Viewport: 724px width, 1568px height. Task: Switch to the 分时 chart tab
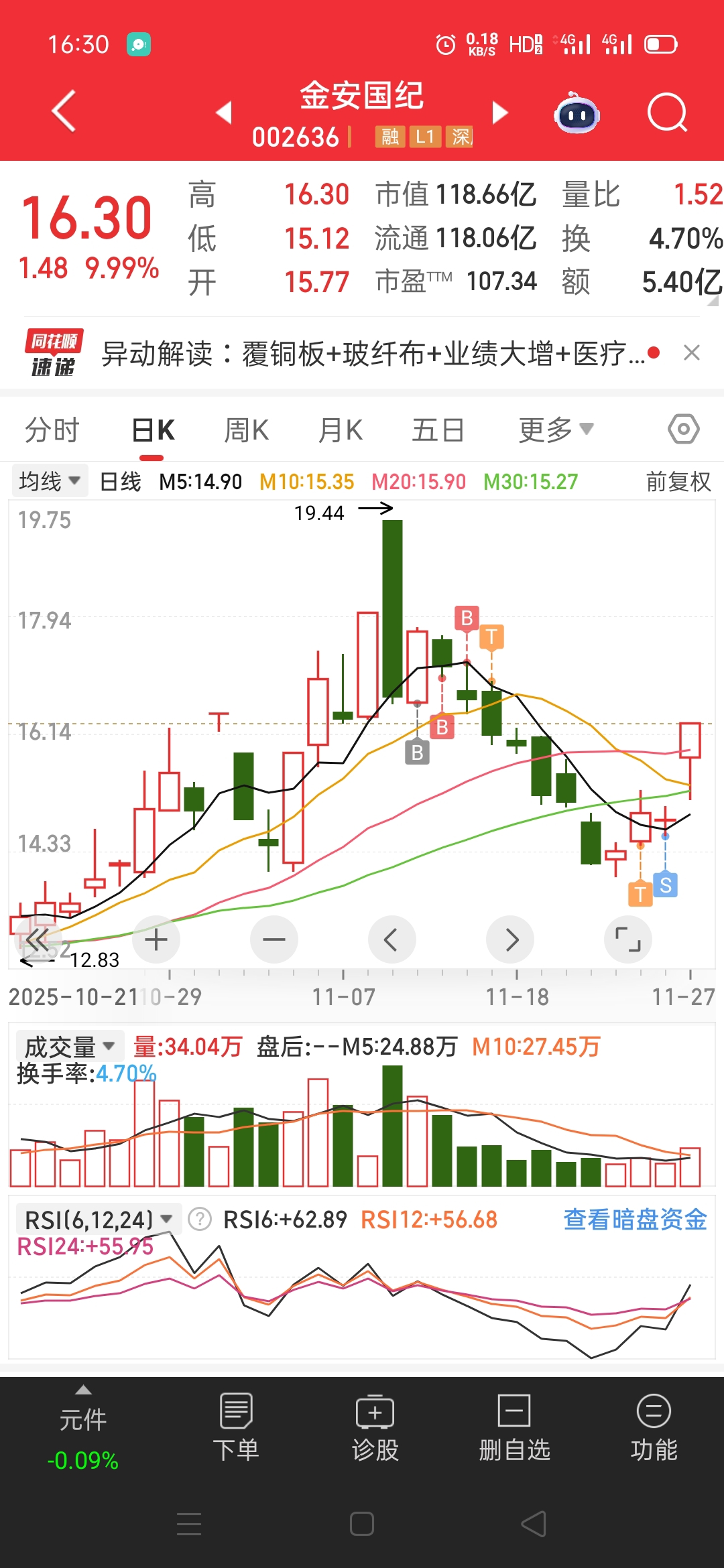point(52,430)
